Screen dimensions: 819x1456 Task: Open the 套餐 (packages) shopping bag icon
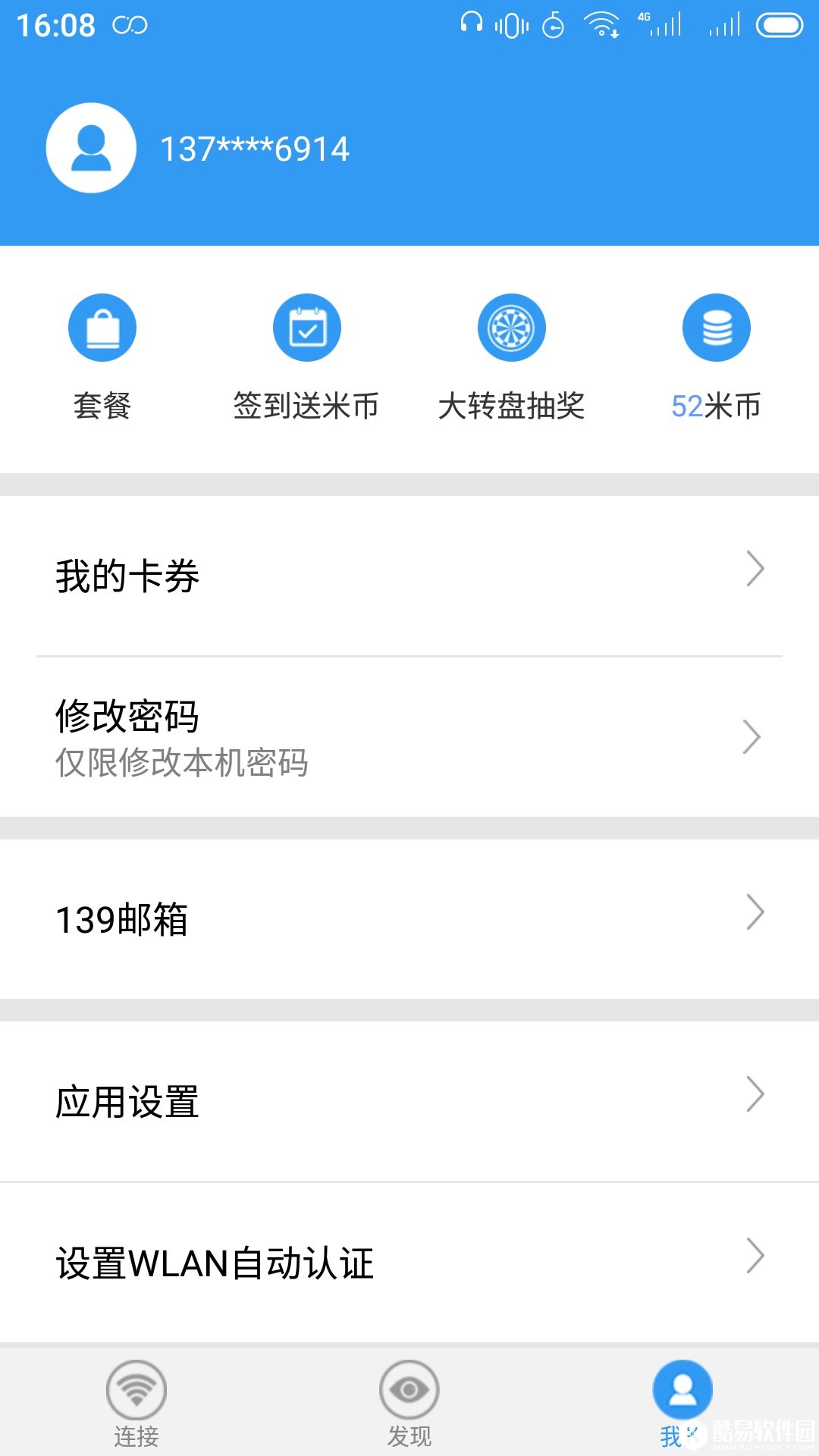tap(103, 327)
